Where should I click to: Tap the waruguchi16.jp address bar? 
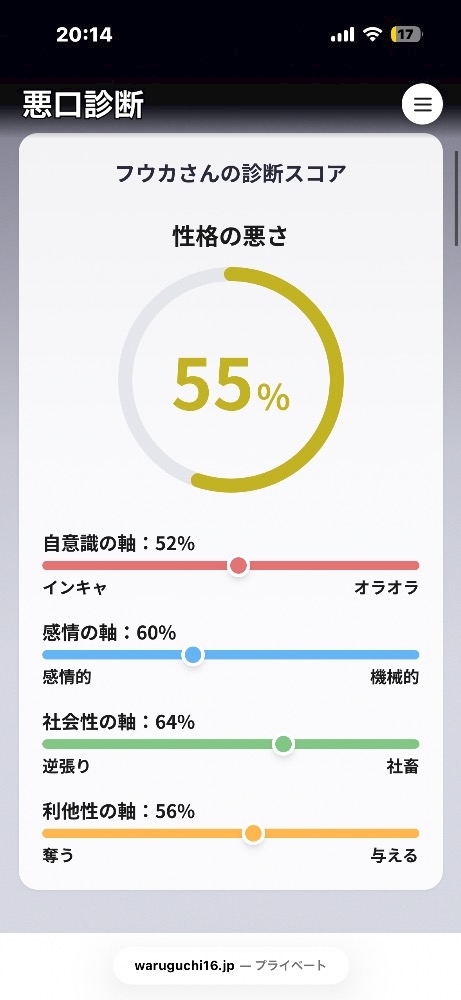tap(231, 966)
